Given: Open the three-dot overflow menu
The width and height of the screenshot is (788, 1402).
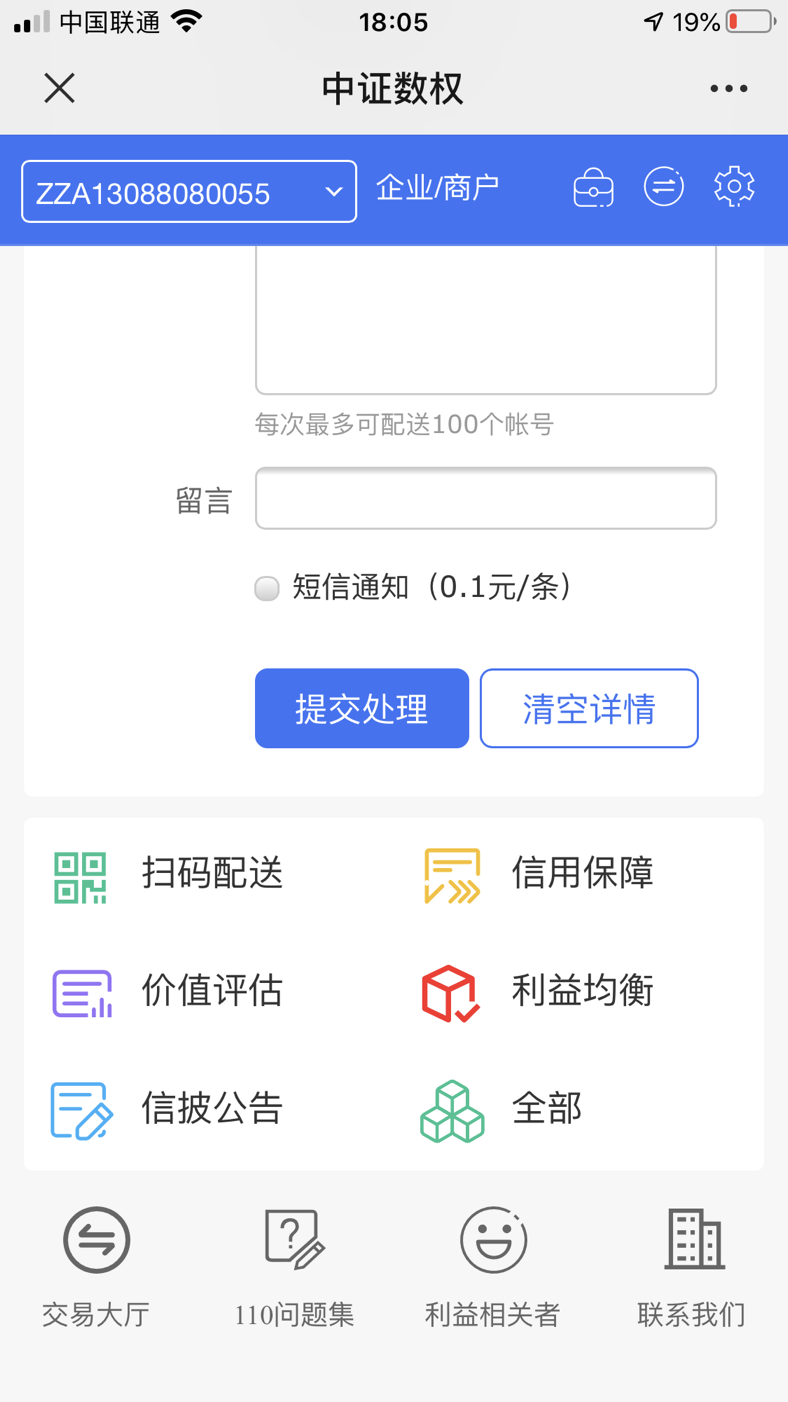Looking at the screenshot, I should click(728, 88).
